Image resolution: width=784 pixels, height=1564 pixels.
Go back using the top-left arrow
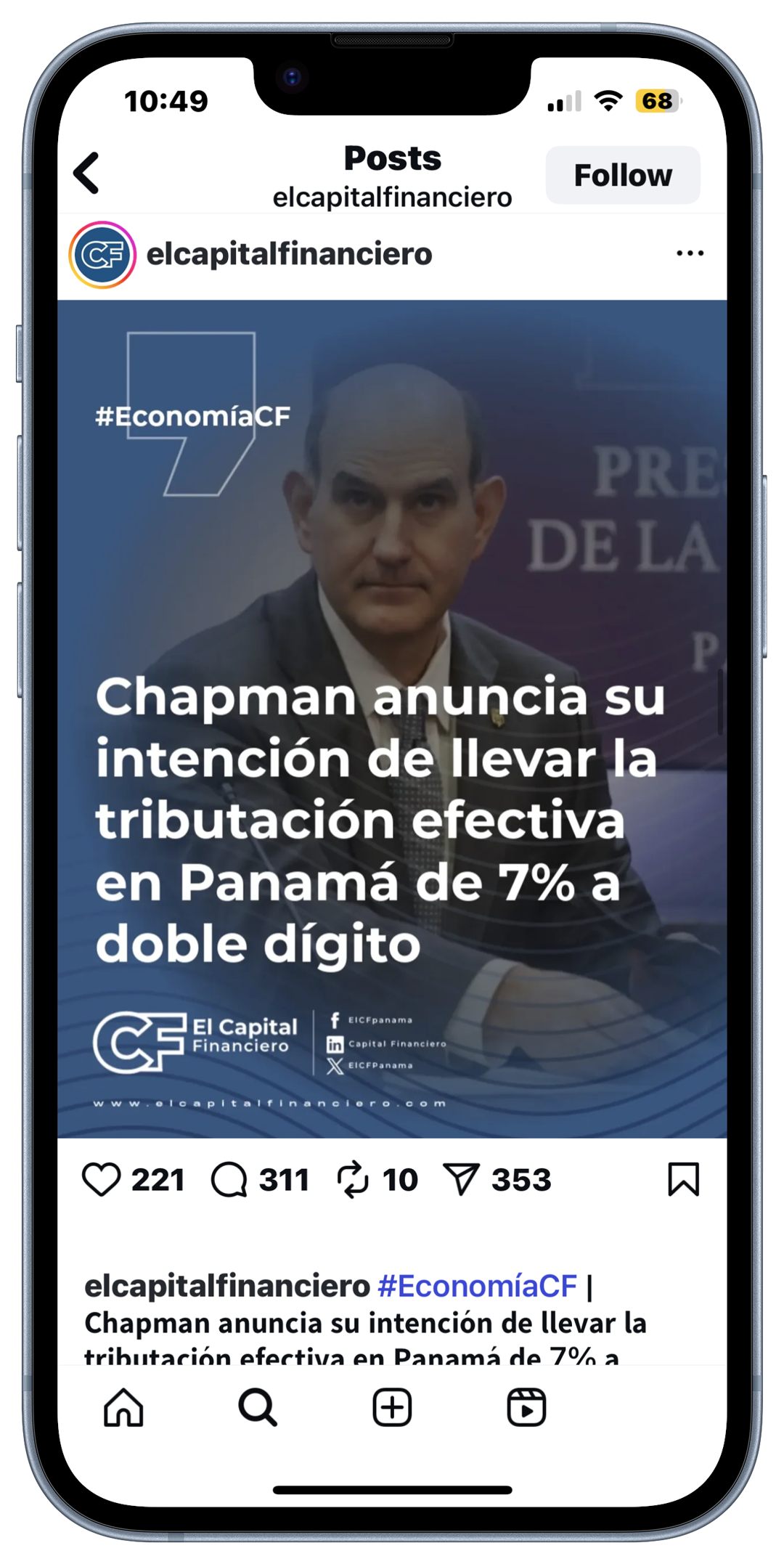tap(86, 173)
